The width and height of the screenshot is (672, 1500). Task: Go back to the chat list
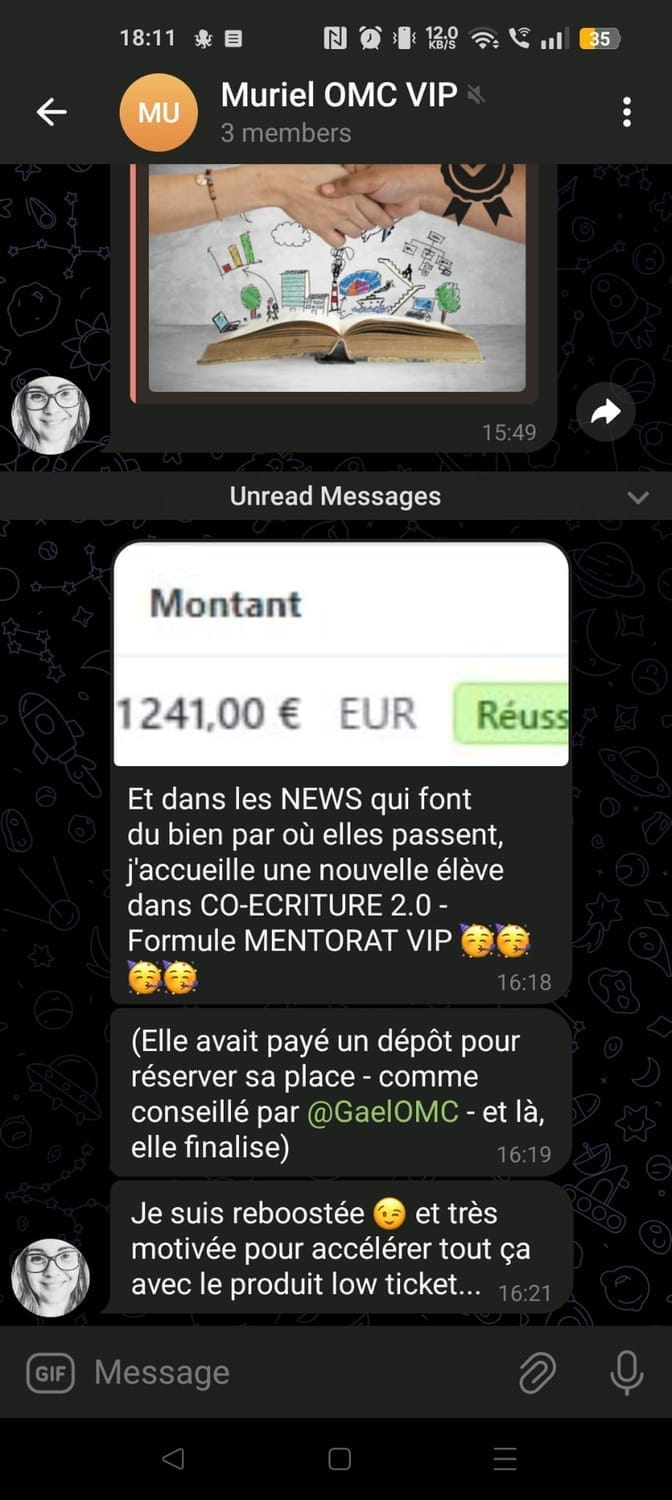tap(51, 112)
